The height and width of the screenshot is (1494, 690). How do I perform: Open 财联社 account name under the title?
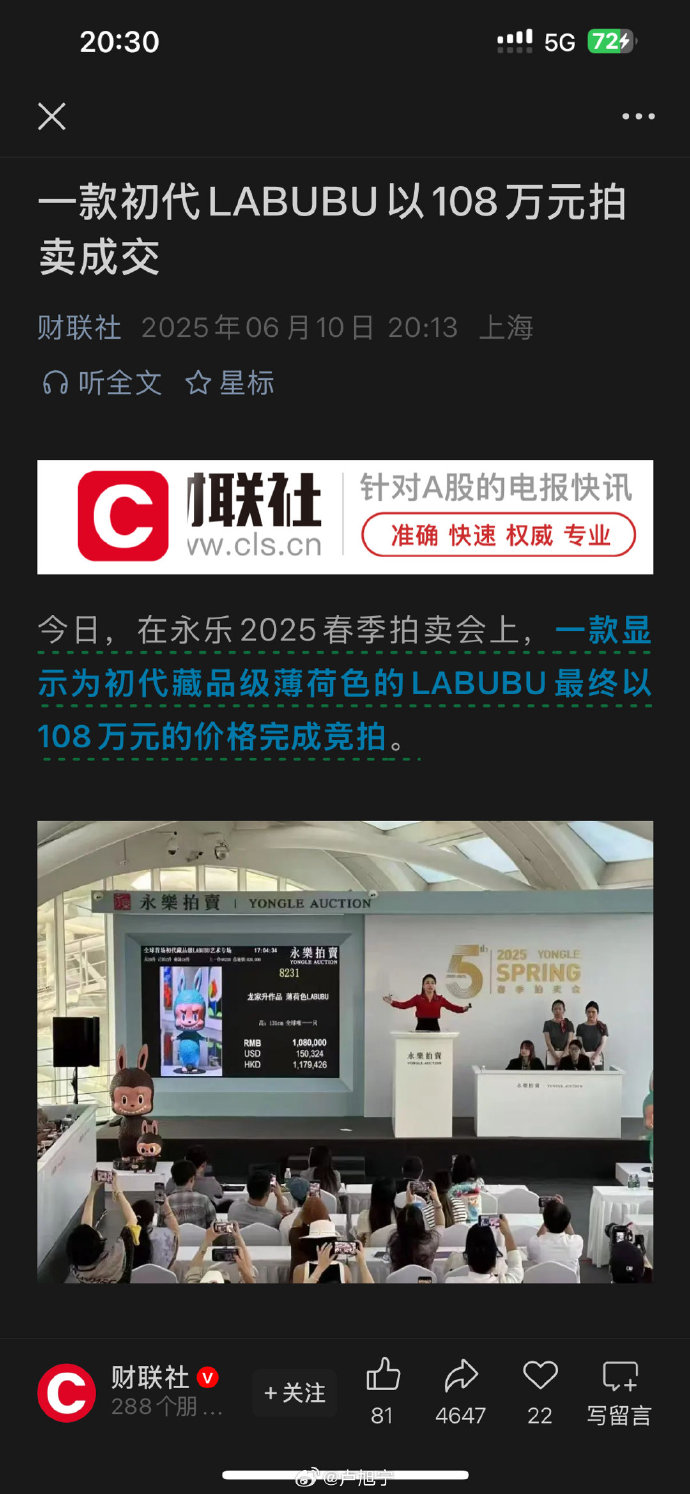click(x=79, y=328)
